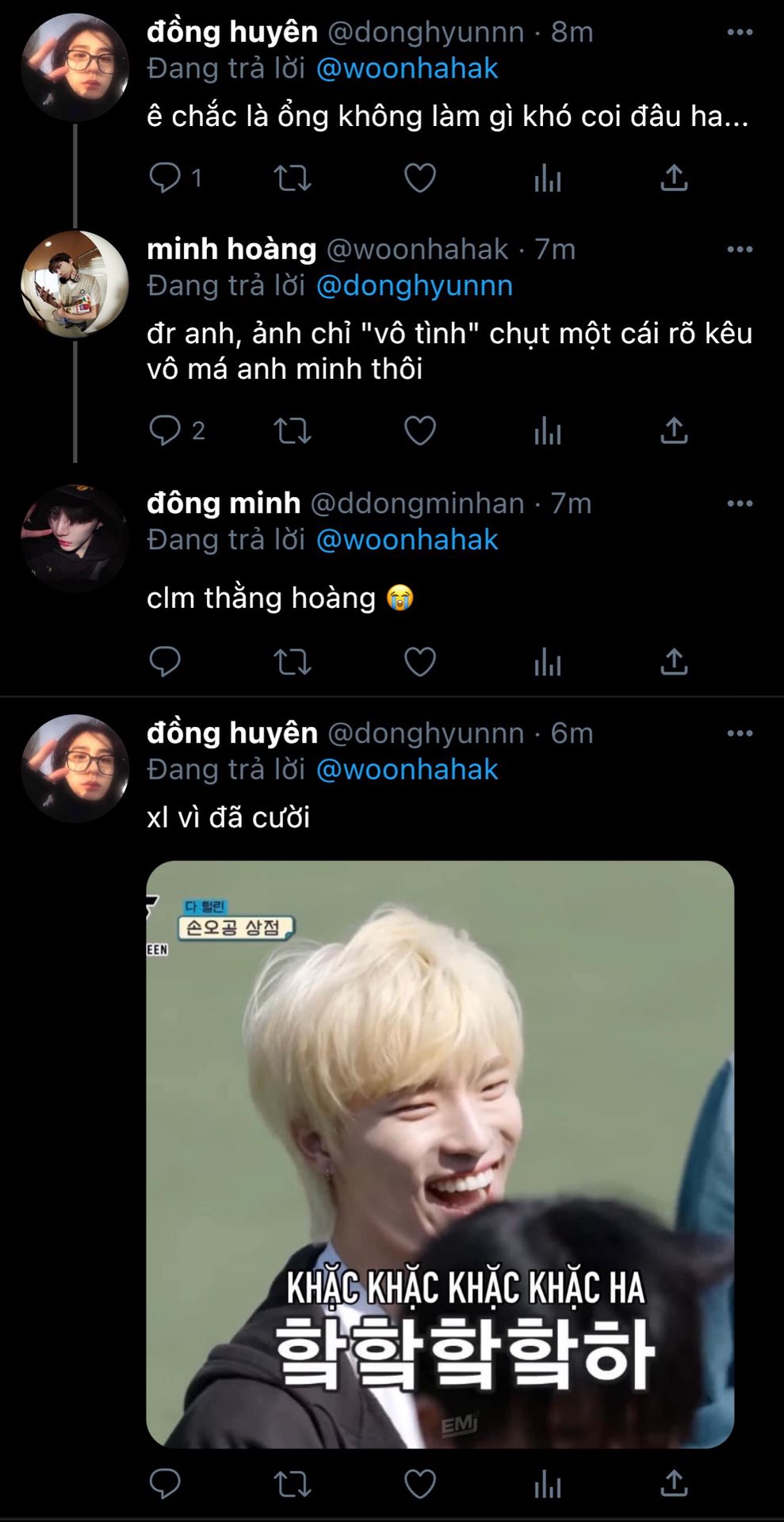Retweet đồng huyên's "xl vì đã cười" tweet
The image size is (784, 1522).
click(292, 1484)
